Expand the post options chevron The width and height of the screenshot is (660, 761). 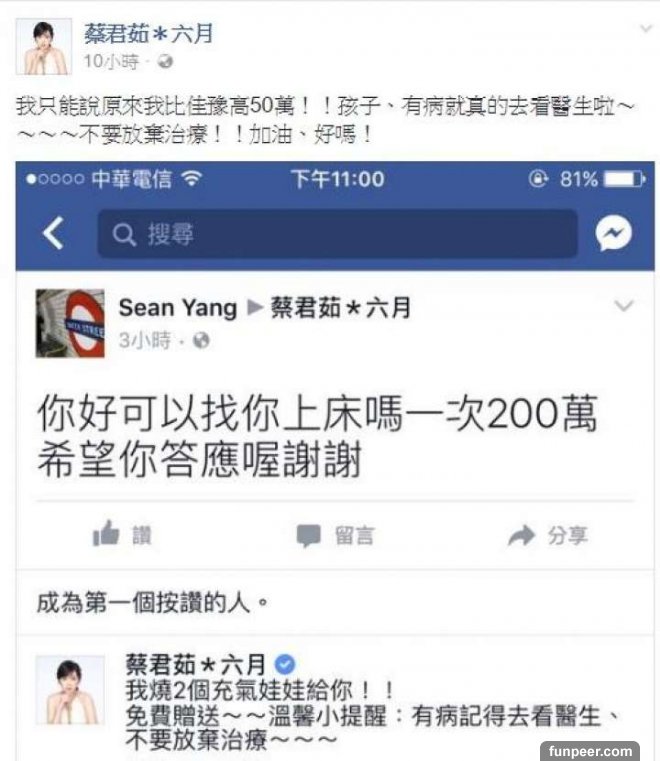(x=644, y=30)
